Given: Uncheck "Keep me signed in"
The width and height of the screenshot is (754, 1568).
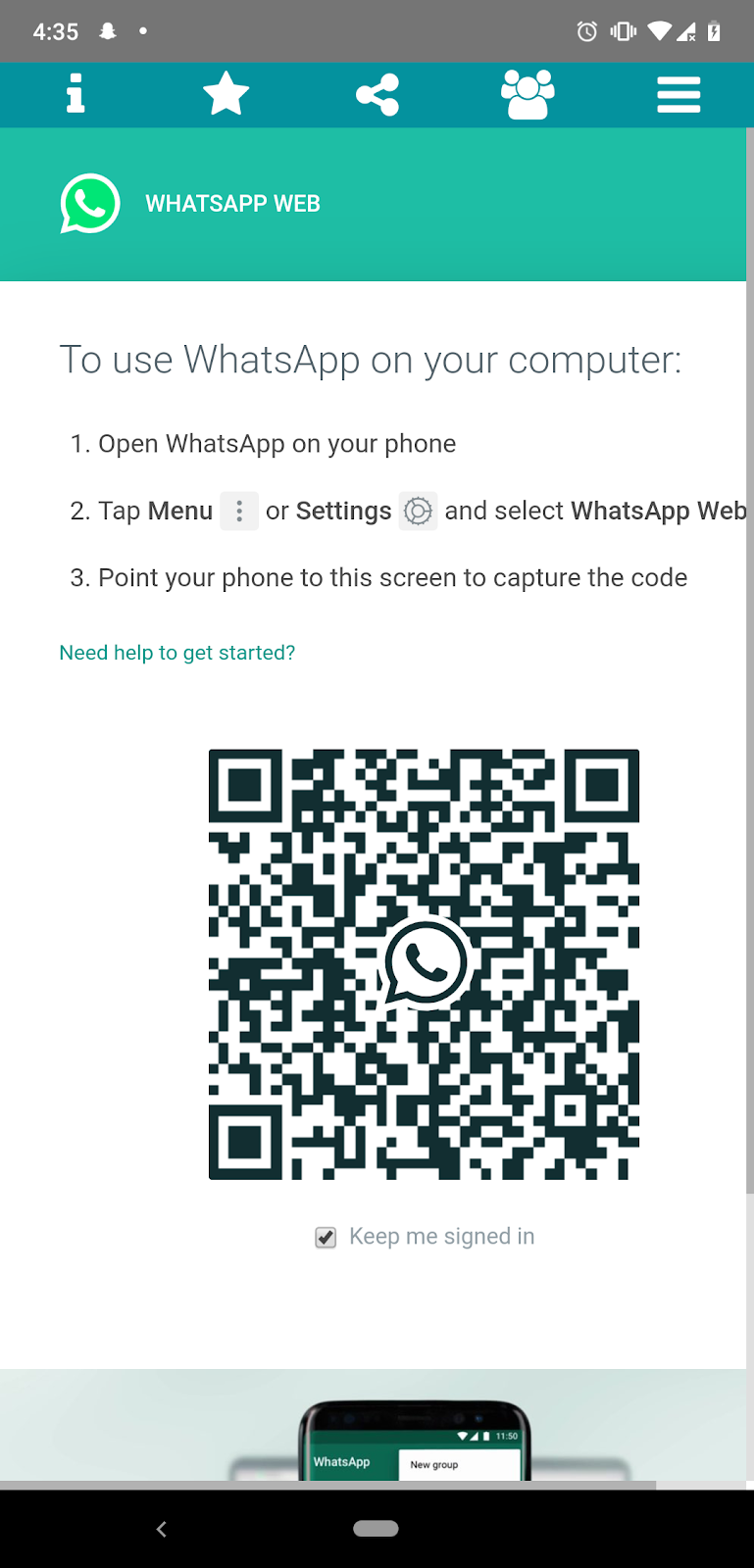Looking at the screenshot, I should pyautogui.click(x=326, y=1238).
